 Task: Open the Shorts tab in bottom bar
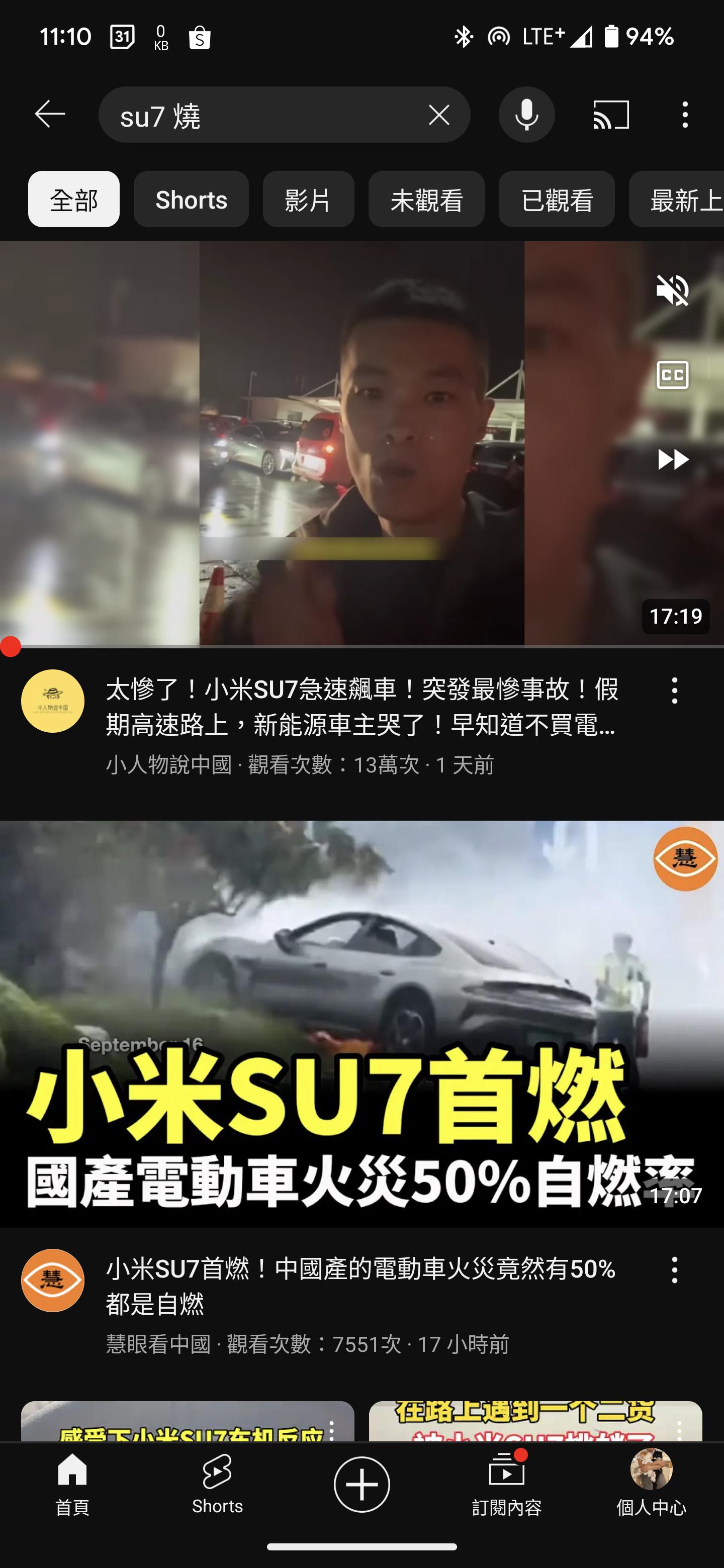pos(217,1484)
